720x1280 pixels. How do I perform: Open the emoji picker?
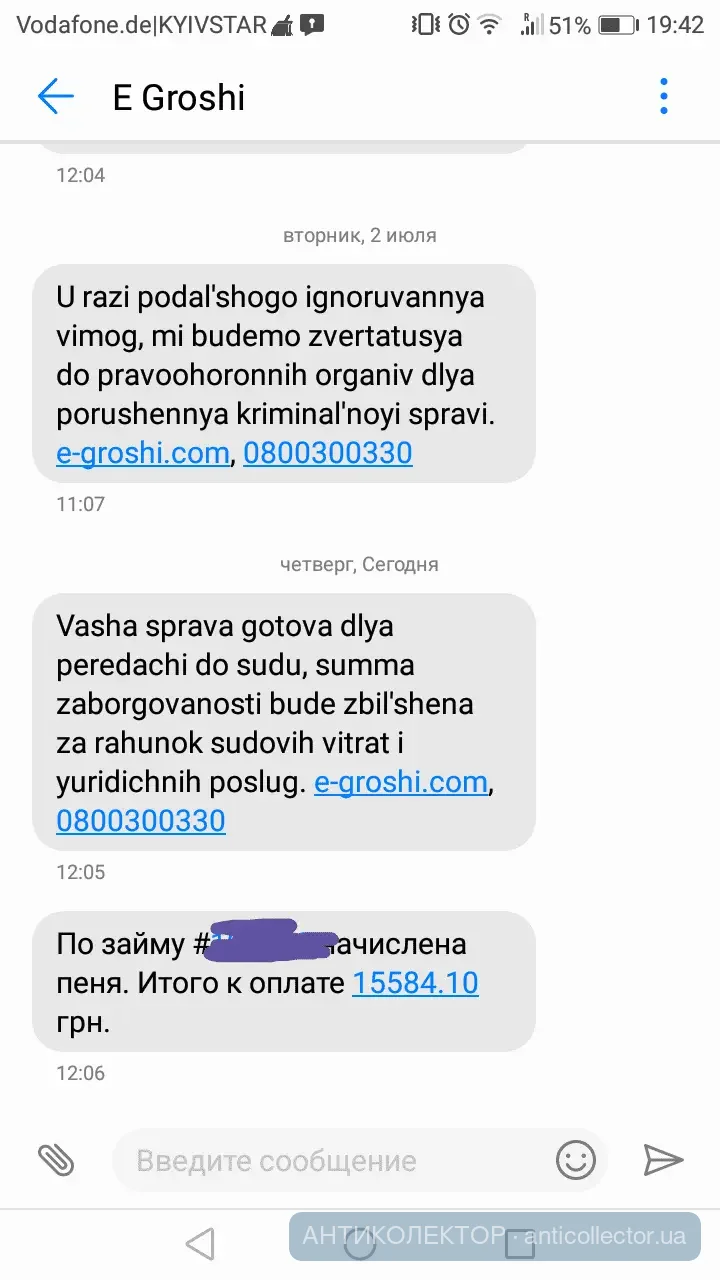575,1160
